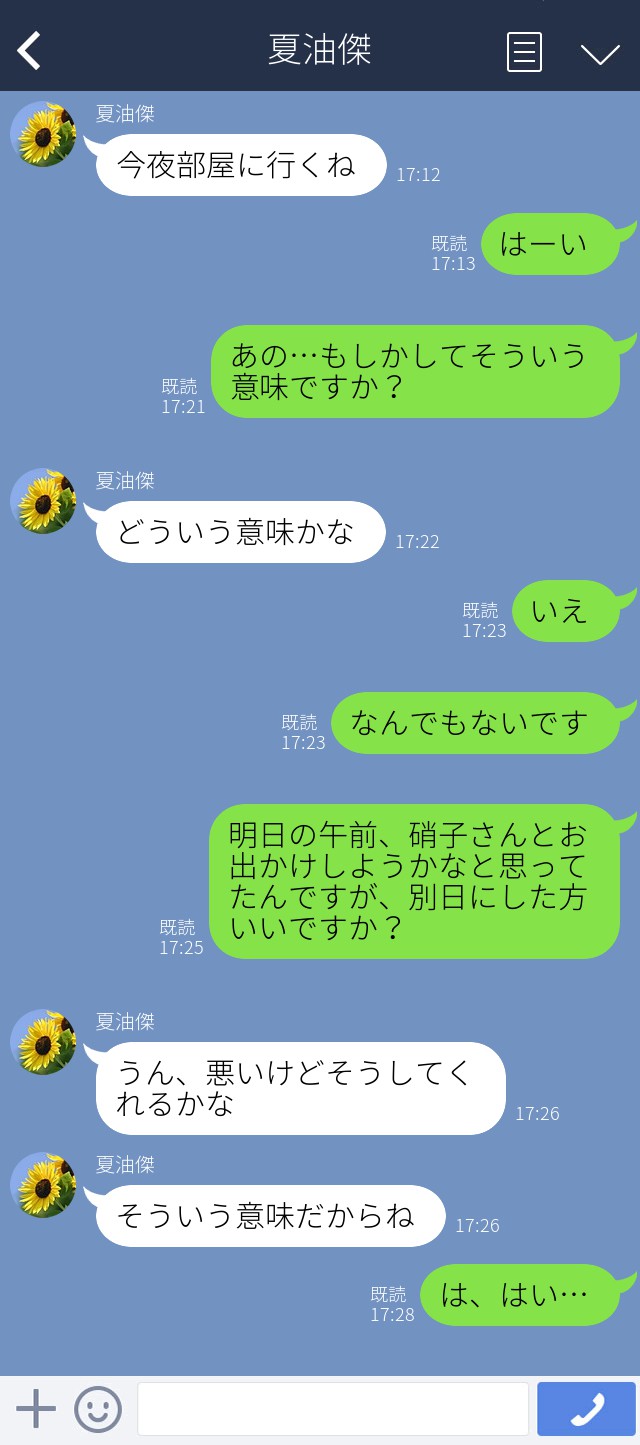The width and height of the screenshot is (640, 1445).
Task: Expand the chat options down chevron
Action: click(x=600, y=53)
